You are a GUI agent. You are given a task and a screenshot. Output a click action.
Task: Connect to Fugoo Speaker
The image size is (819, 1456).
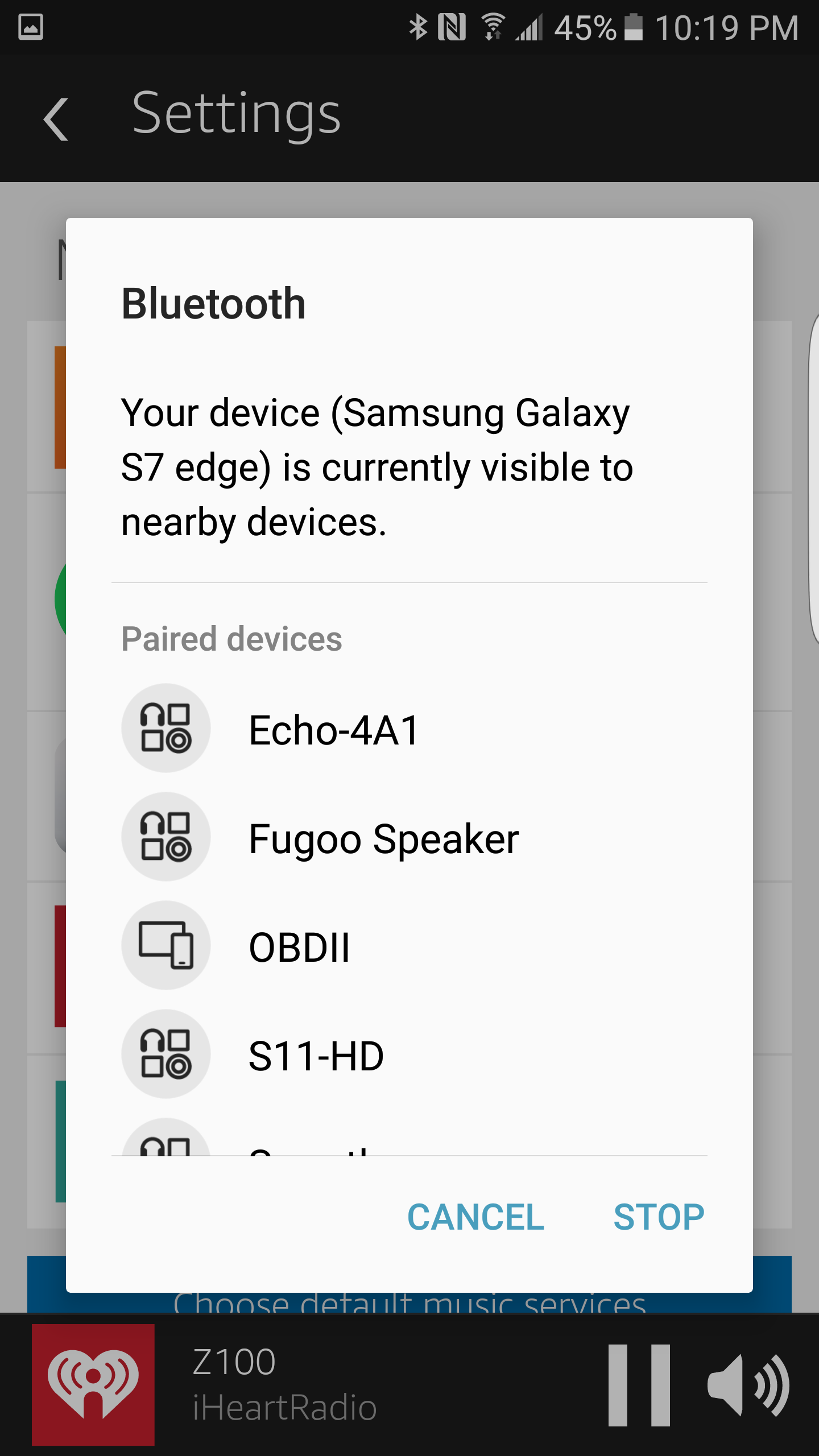click(x=409, y=837)
